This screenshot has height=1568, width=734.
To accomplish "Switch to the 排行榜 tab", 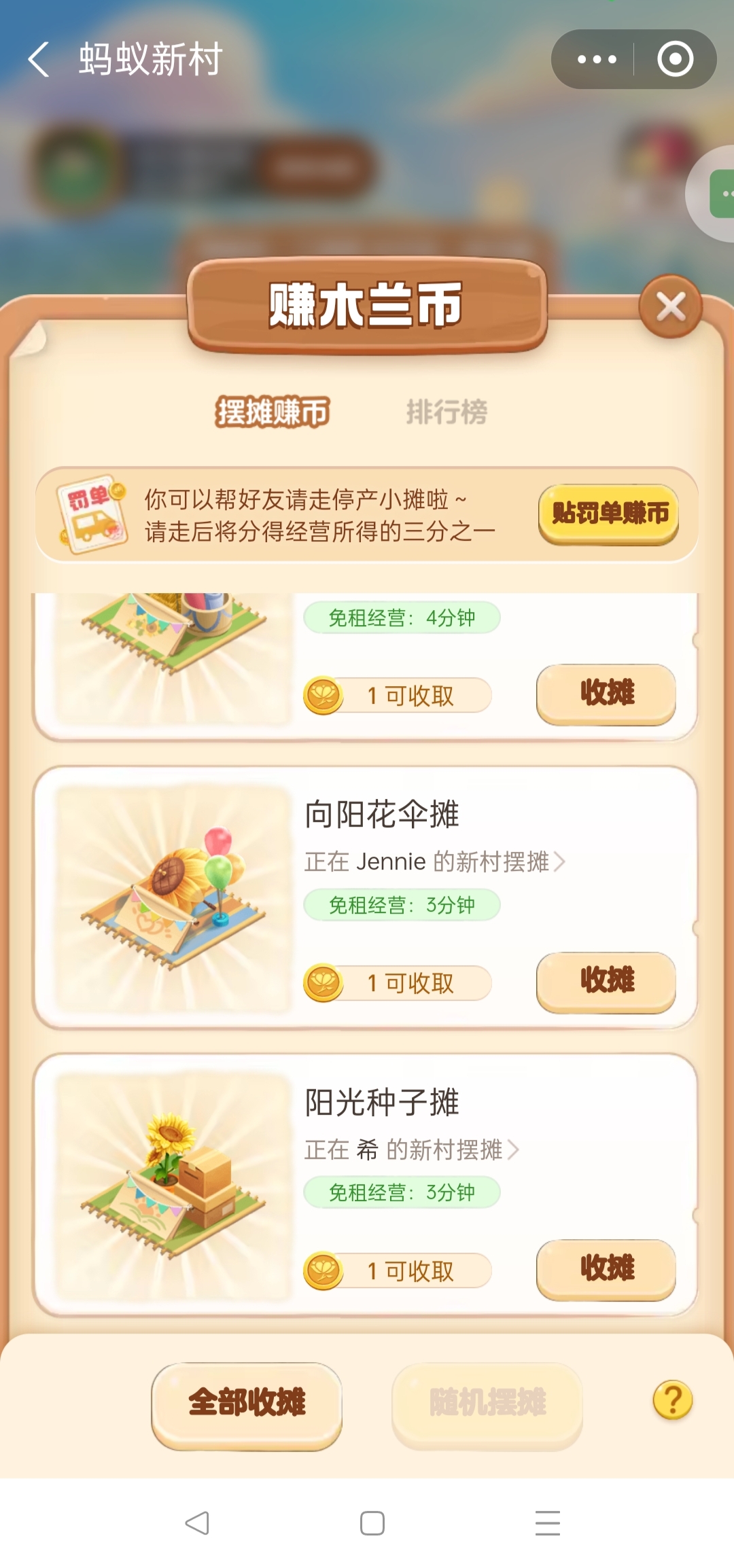I will pyautogui.click(x=447, y=412).
